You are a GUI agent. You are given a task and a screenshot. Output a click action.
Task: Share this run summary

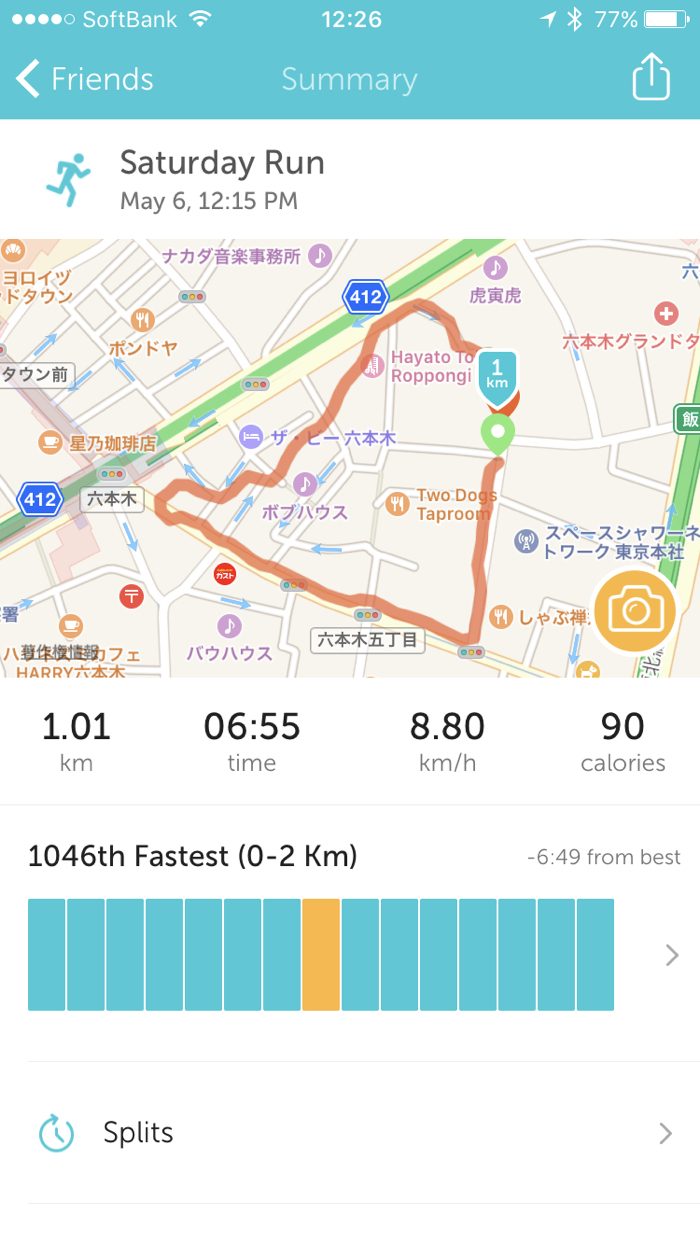coord(650,77)
